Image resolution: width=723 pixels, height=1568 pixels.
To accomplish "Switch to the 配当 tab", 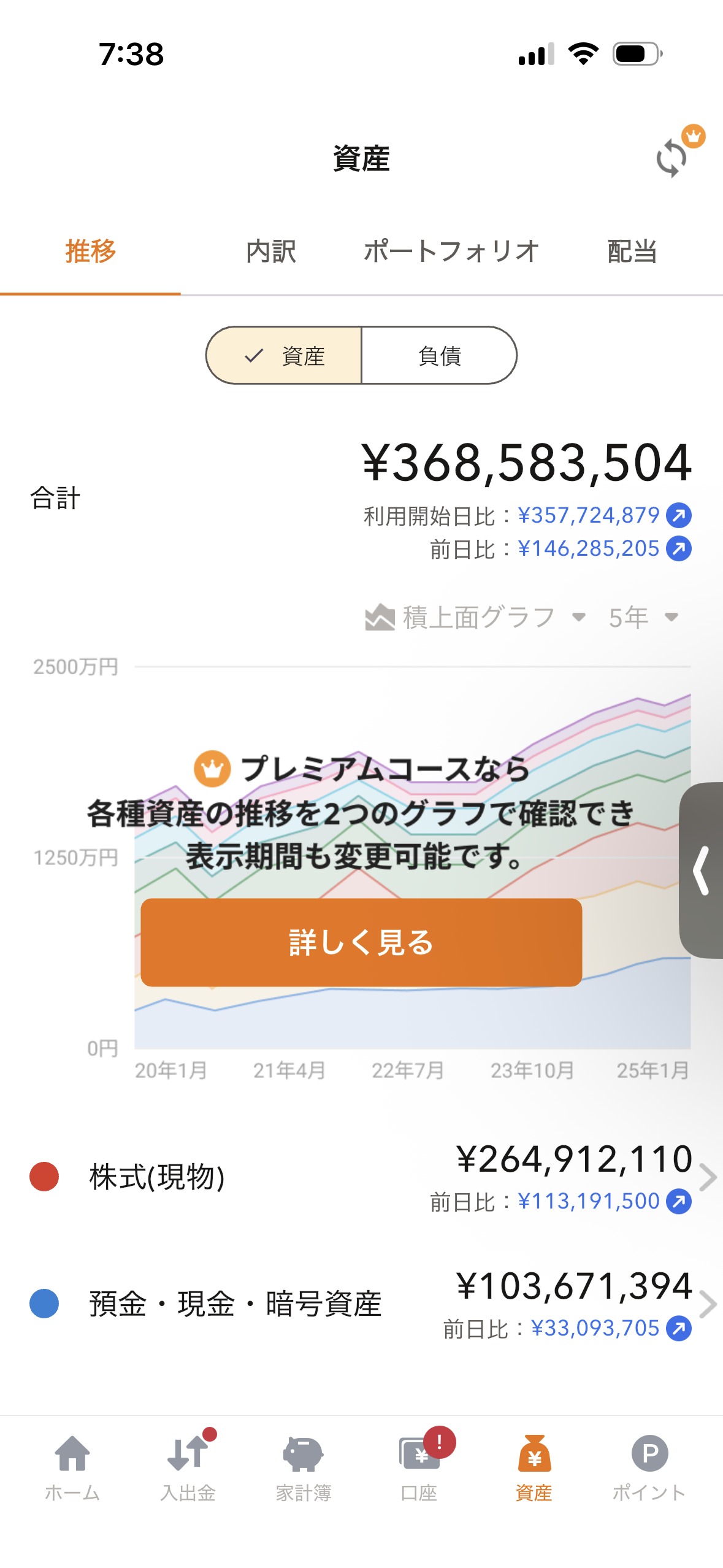I will pos(632,252).
